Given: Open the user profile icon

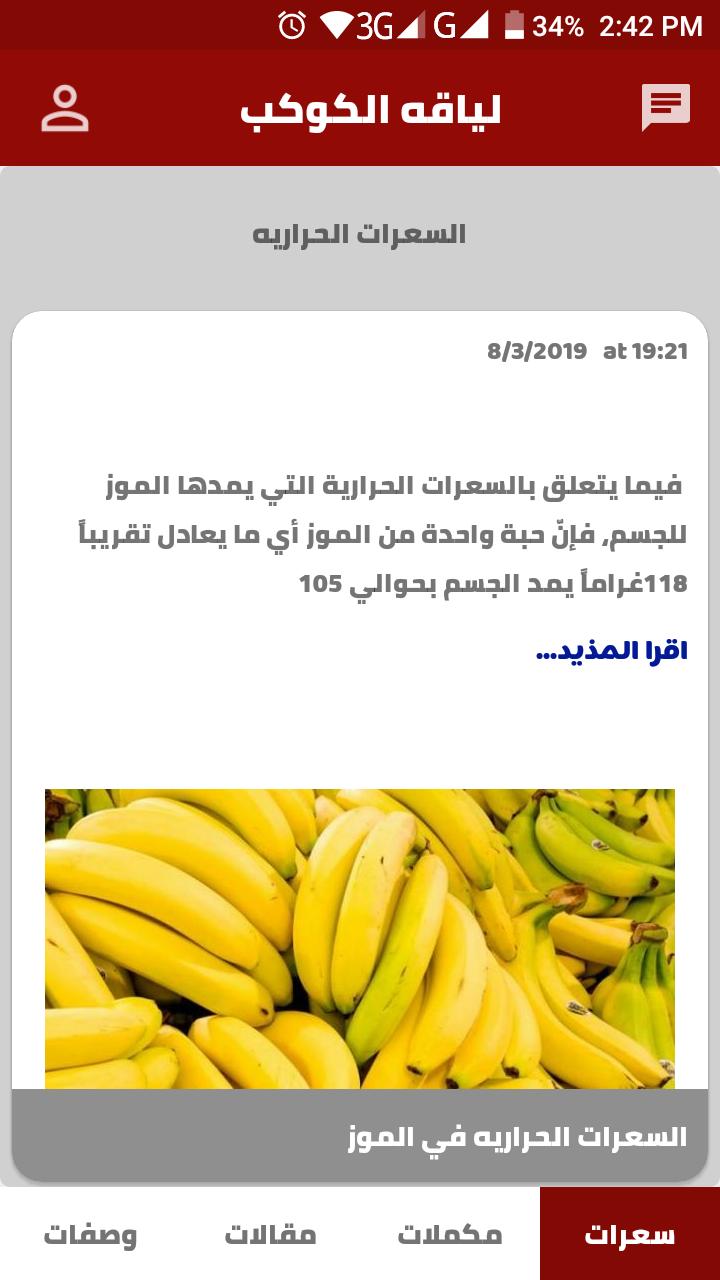Looking at the screenshot, I should (65, 109).
